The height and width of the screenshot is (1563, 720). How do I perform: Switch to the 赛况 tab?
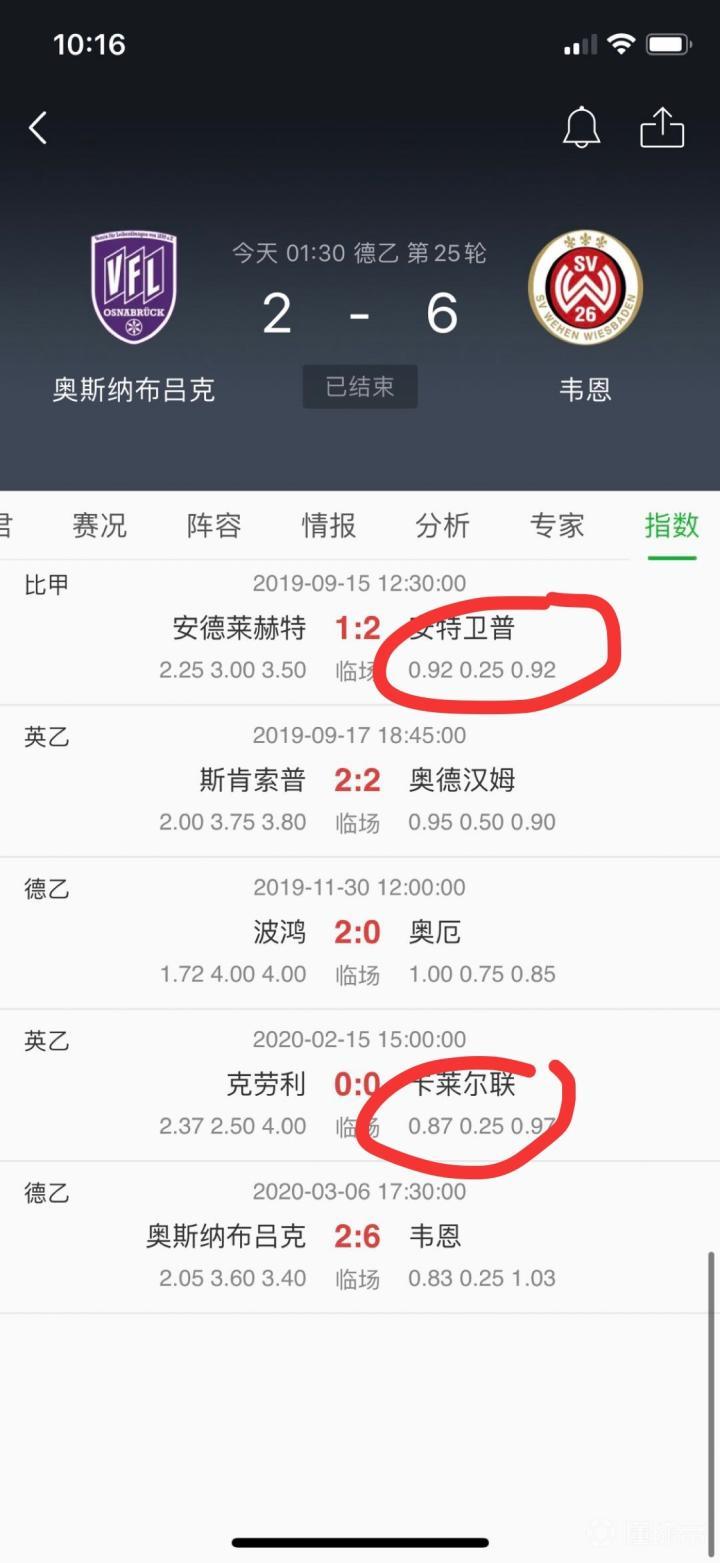click(100, 526)
